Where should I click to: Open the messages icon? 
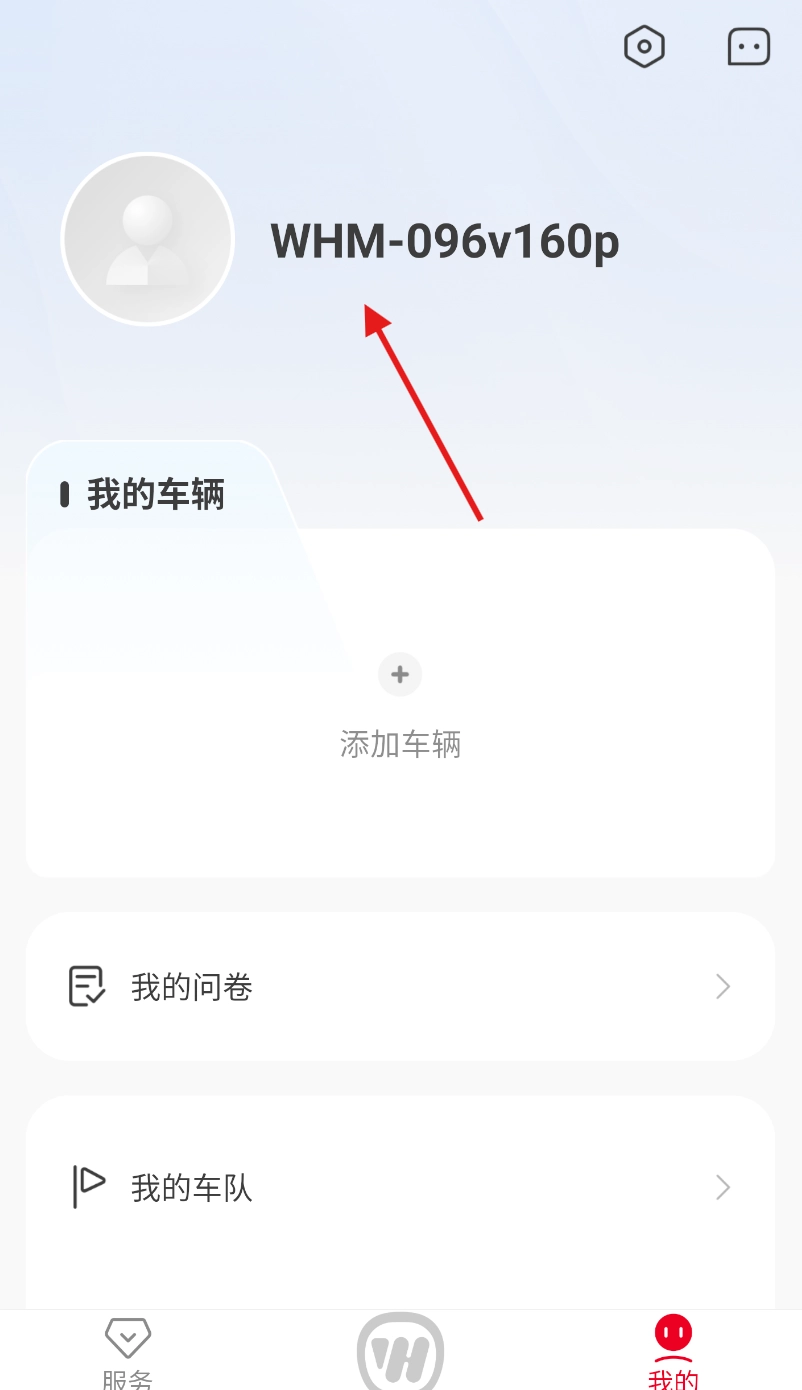(748, 47)
